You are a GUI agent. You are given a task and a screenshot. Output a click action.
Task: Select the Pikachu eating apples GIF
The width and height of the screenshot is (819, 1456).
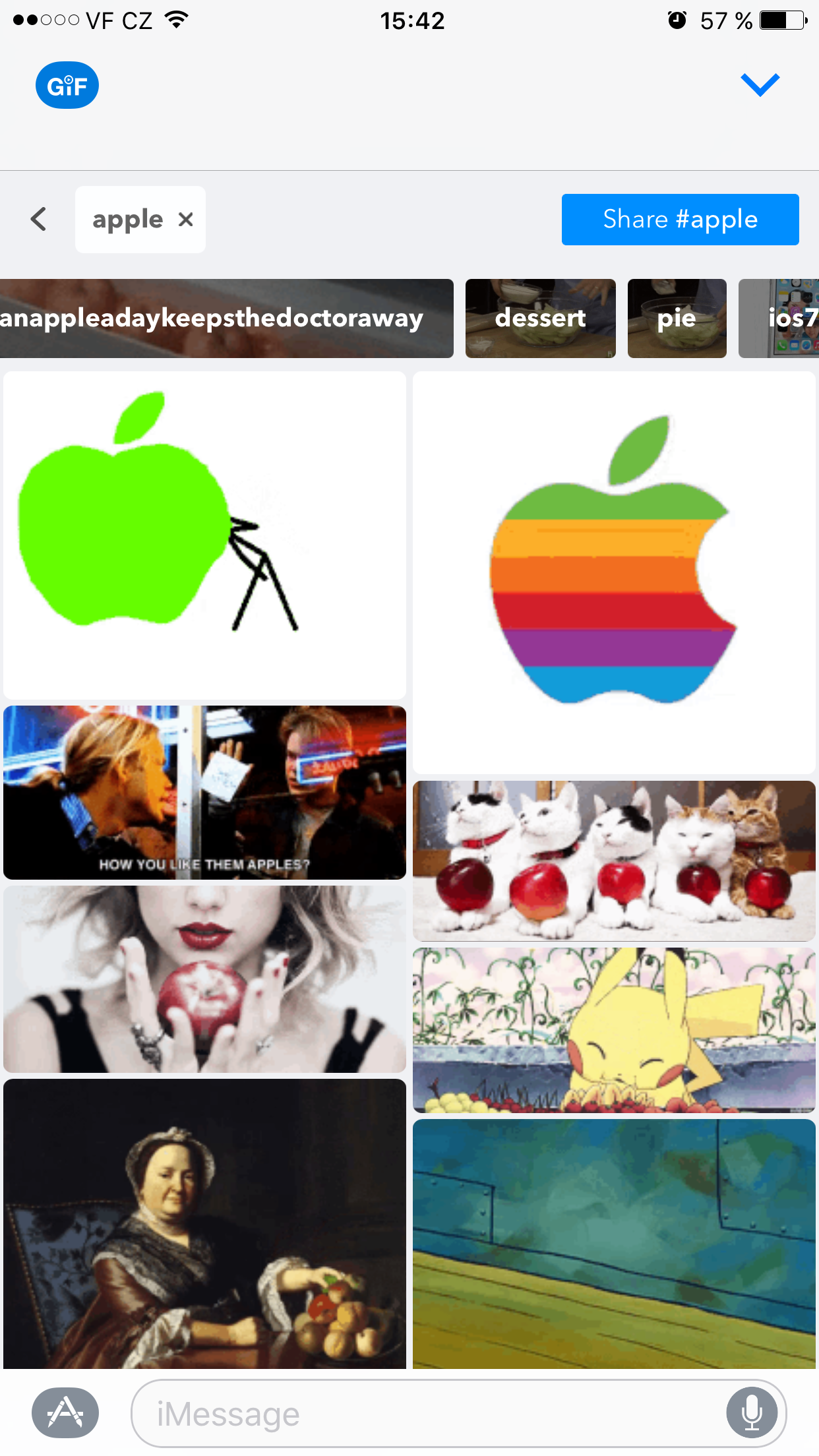click(613, 1030)
